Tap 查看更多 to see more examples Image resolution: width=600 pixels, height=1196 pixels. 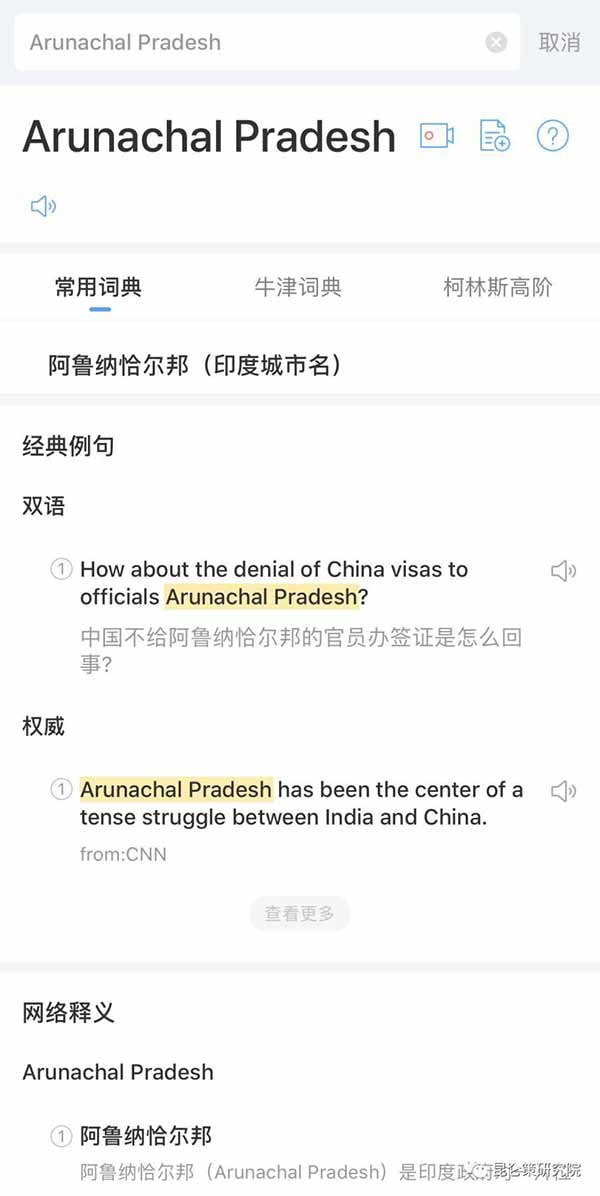[x=299, y=913]
